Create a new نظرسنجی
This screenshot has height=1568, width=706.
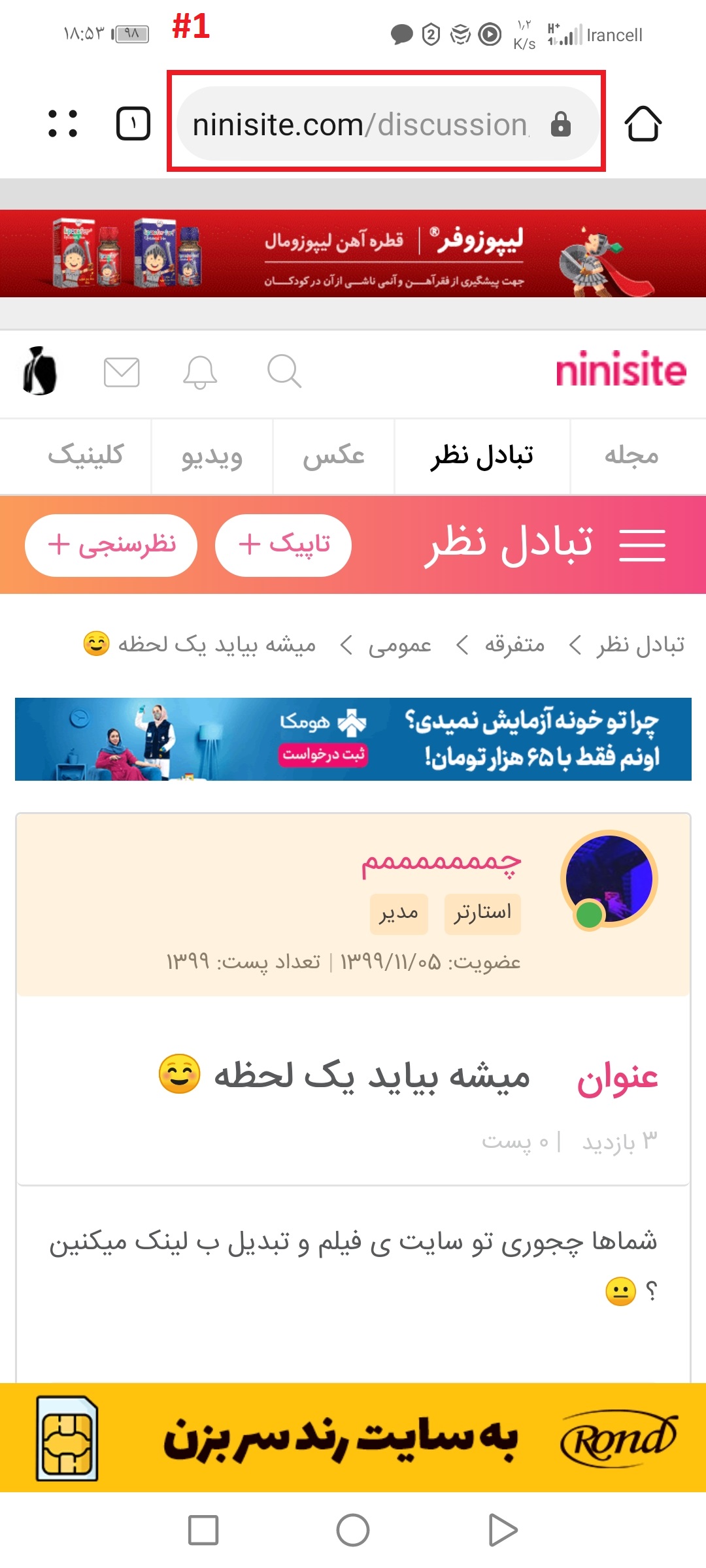tap(111, 545)
